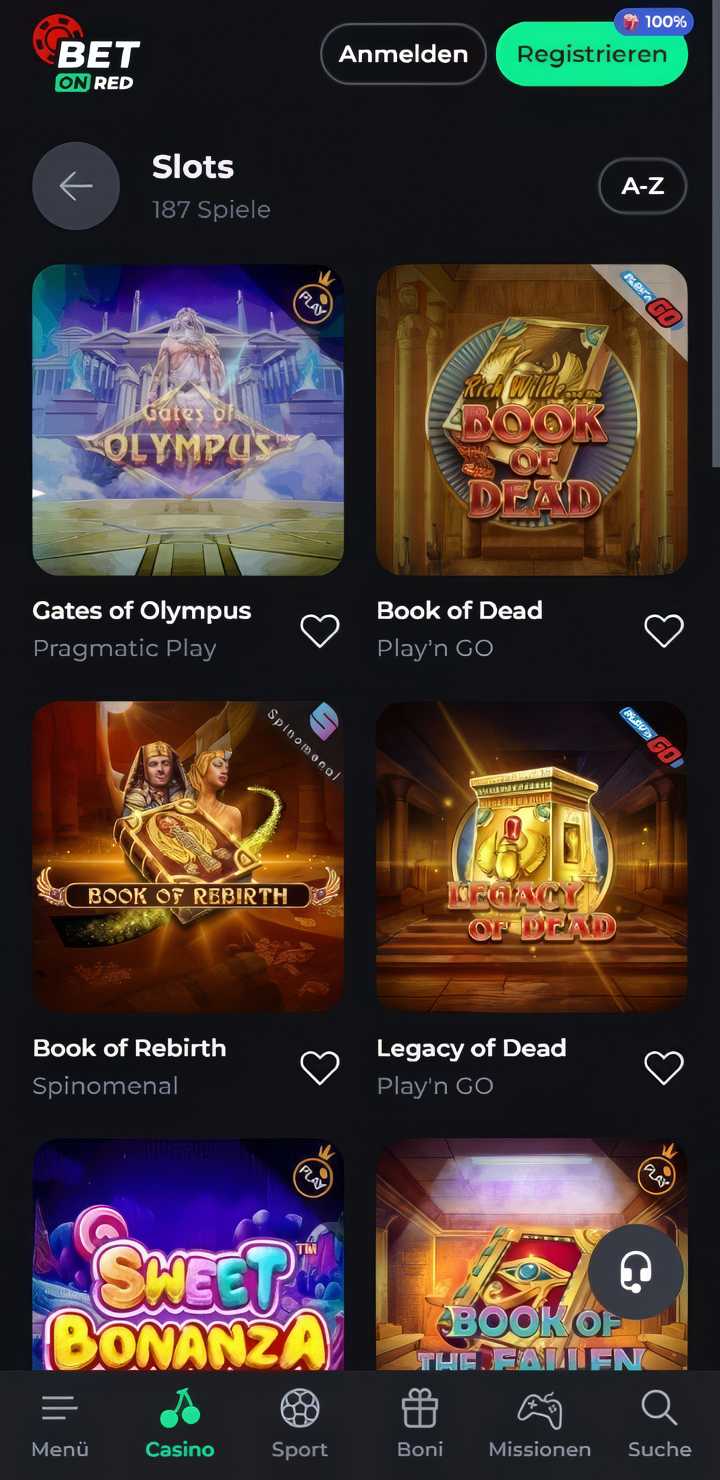Mark Legacy of Dead as favorite
The height and width of the screenshot is (1480, 720).
pyautogui.click(x=664, y=1068)
